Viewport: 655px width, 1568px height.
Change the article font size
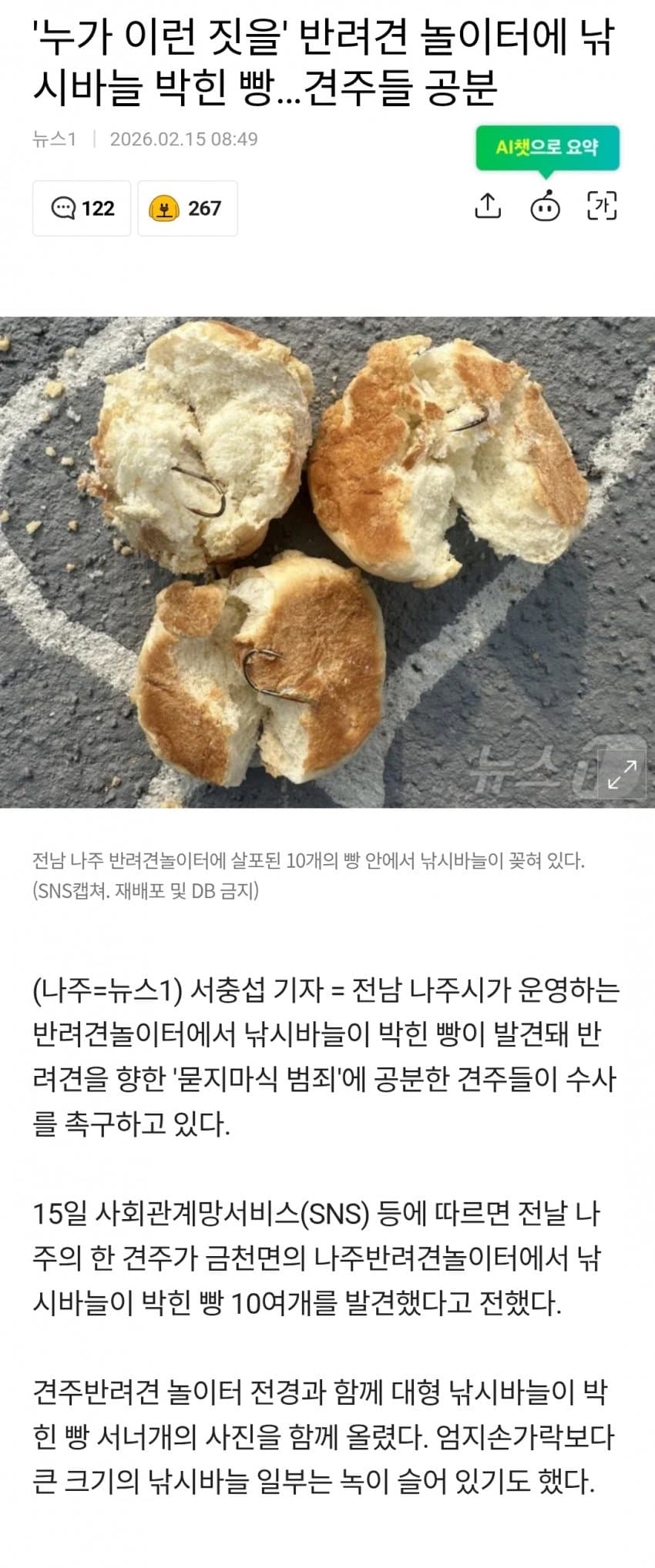(602, 206)
